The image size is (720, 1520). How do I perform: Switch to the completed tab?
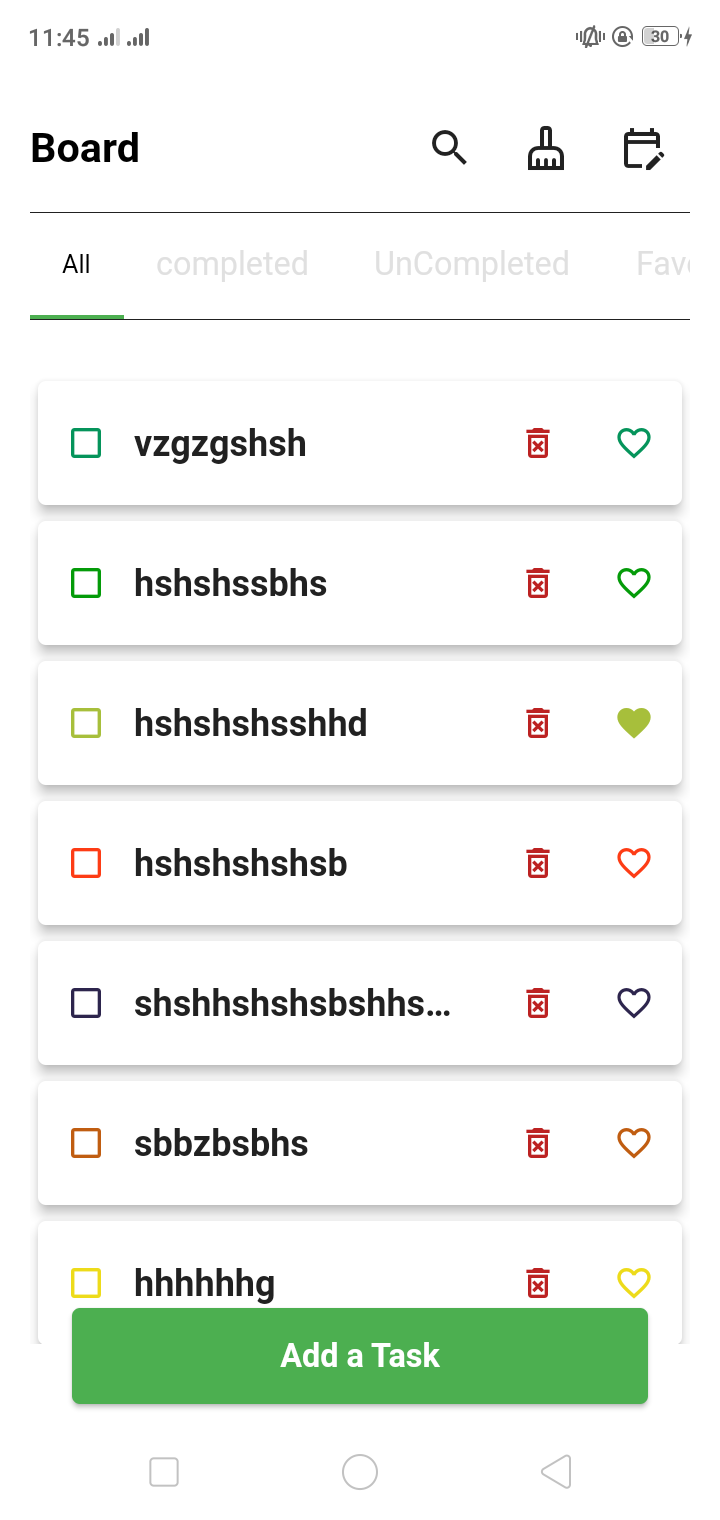(232, 264)
